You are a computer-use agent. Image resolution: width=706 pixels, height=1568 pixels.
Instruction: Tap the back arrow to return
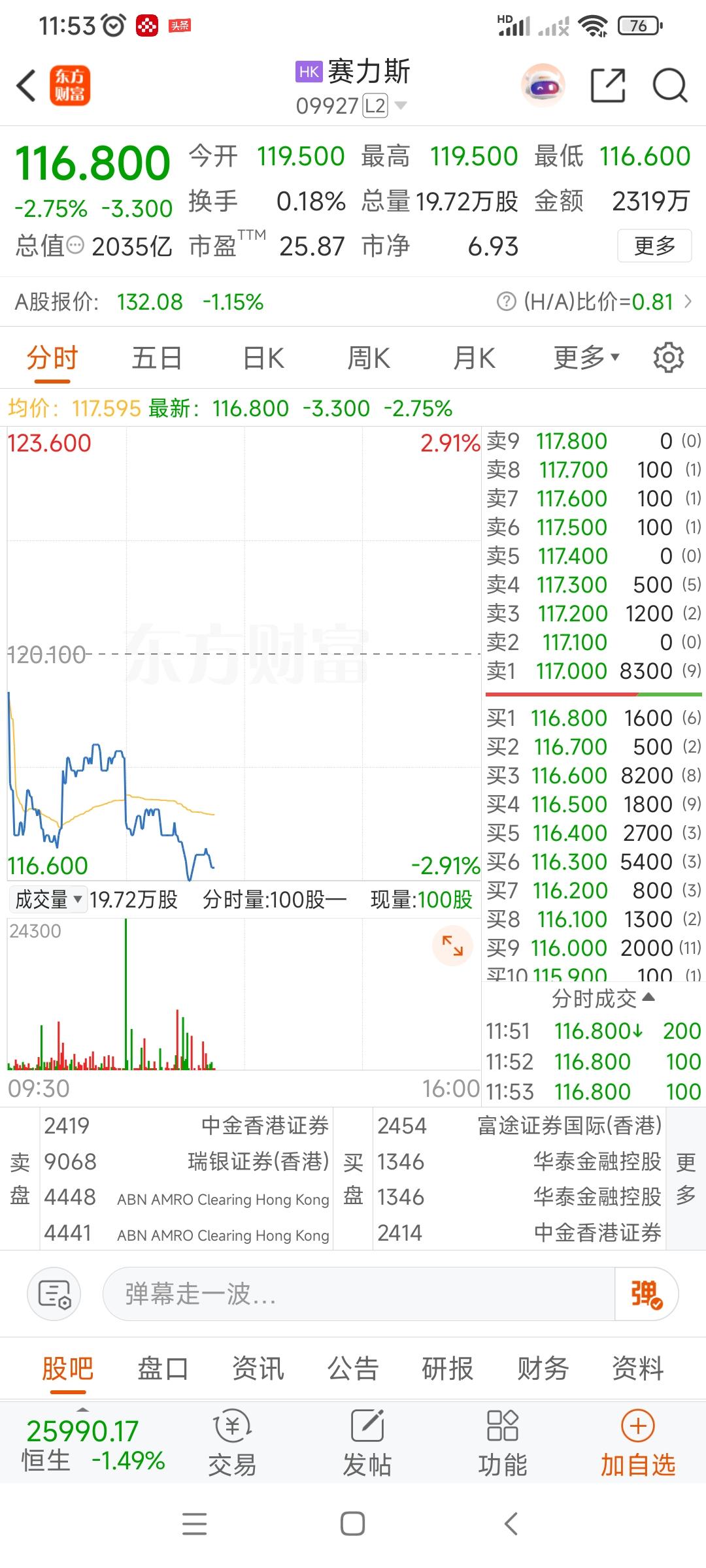(25, 85)
